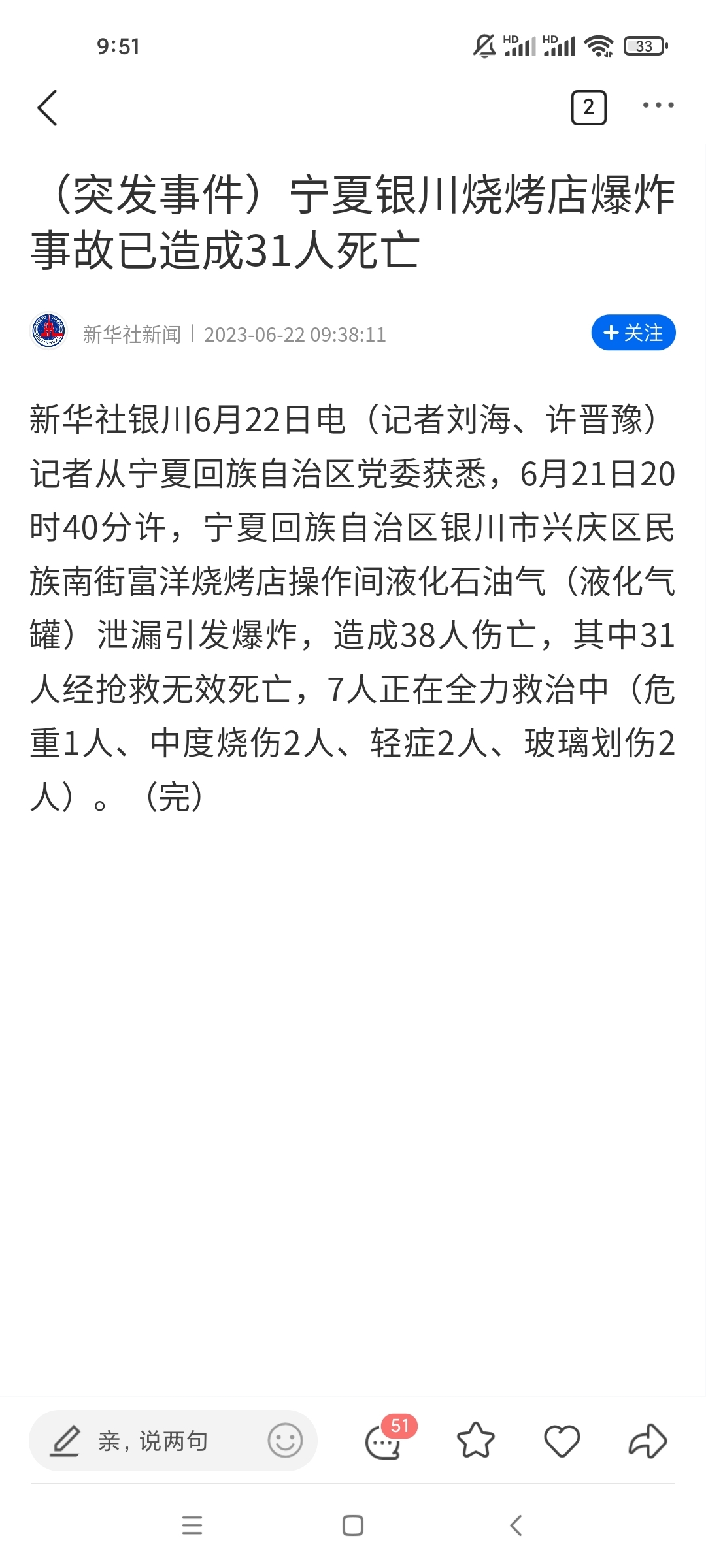
Task: Go back using the top-left arrow
Action: tap(47, 108)
